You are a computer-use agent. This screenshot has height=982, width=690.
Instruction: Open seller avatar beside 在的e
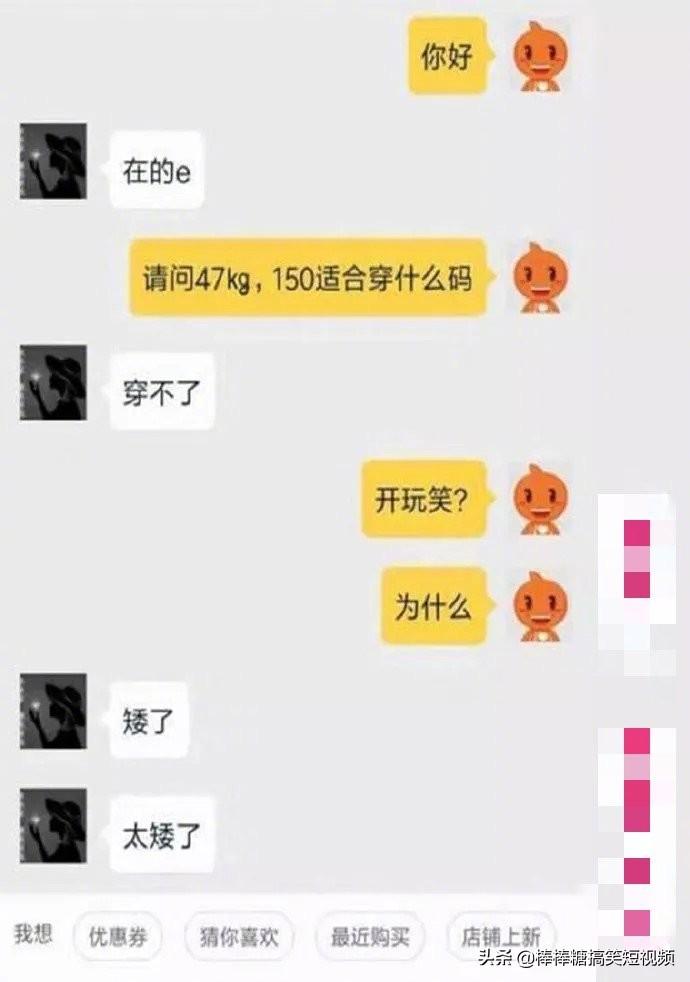[x=54, y=161]
